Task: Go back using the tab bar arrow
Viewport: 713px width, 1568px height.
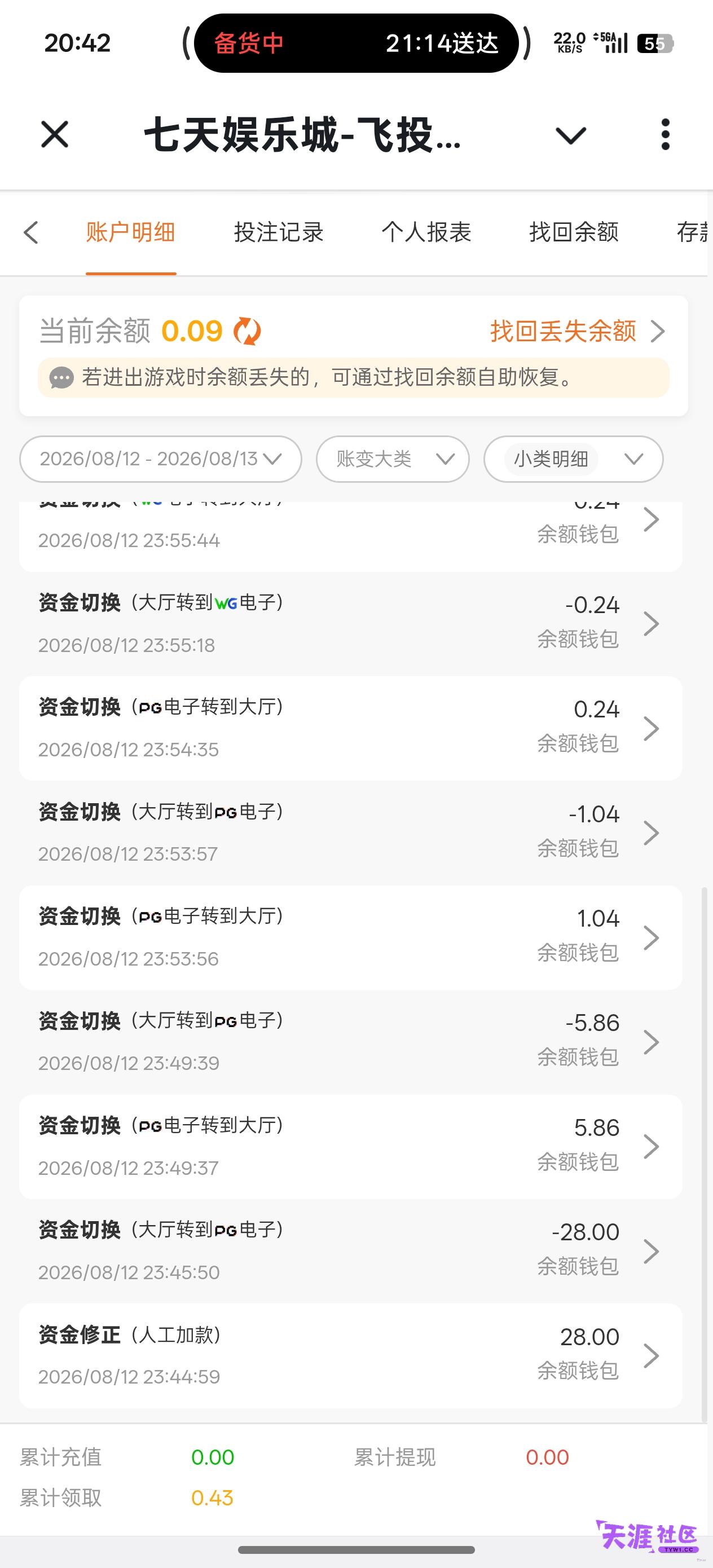Action: coord(31,232)
